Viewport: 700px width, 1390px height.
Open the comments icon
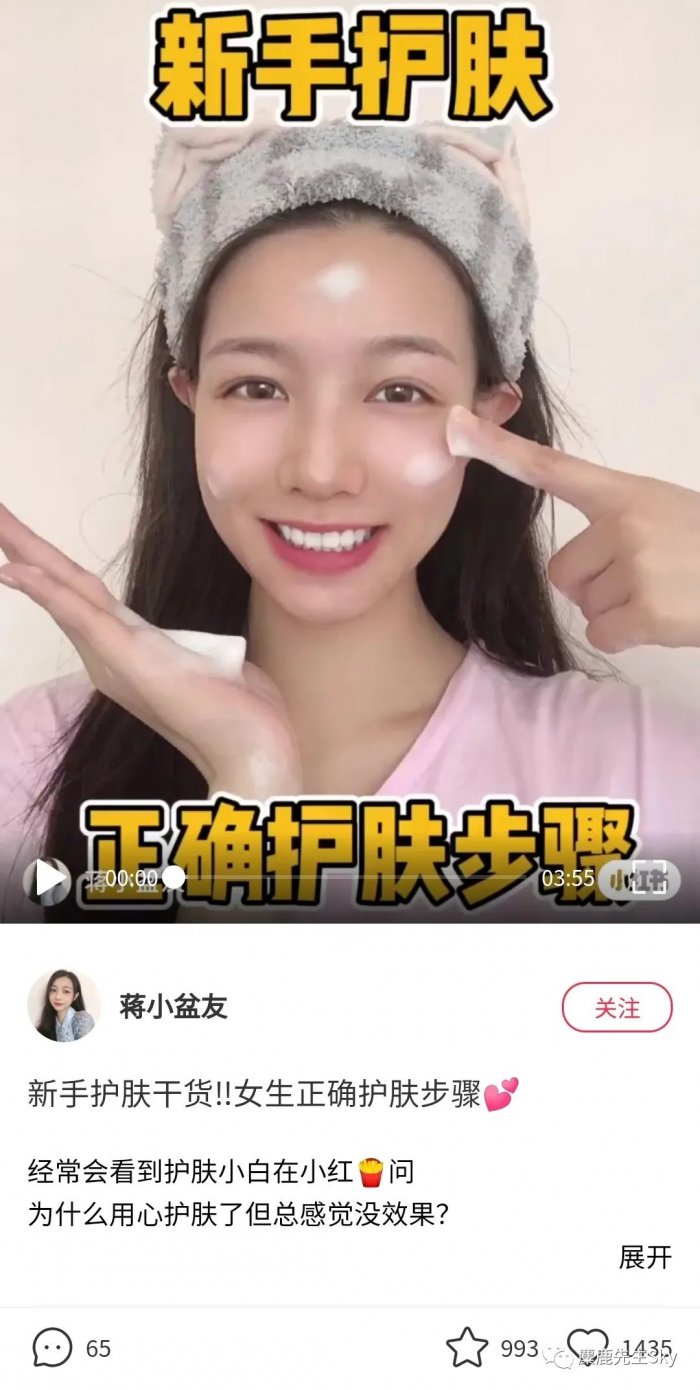click(52, 1348)
